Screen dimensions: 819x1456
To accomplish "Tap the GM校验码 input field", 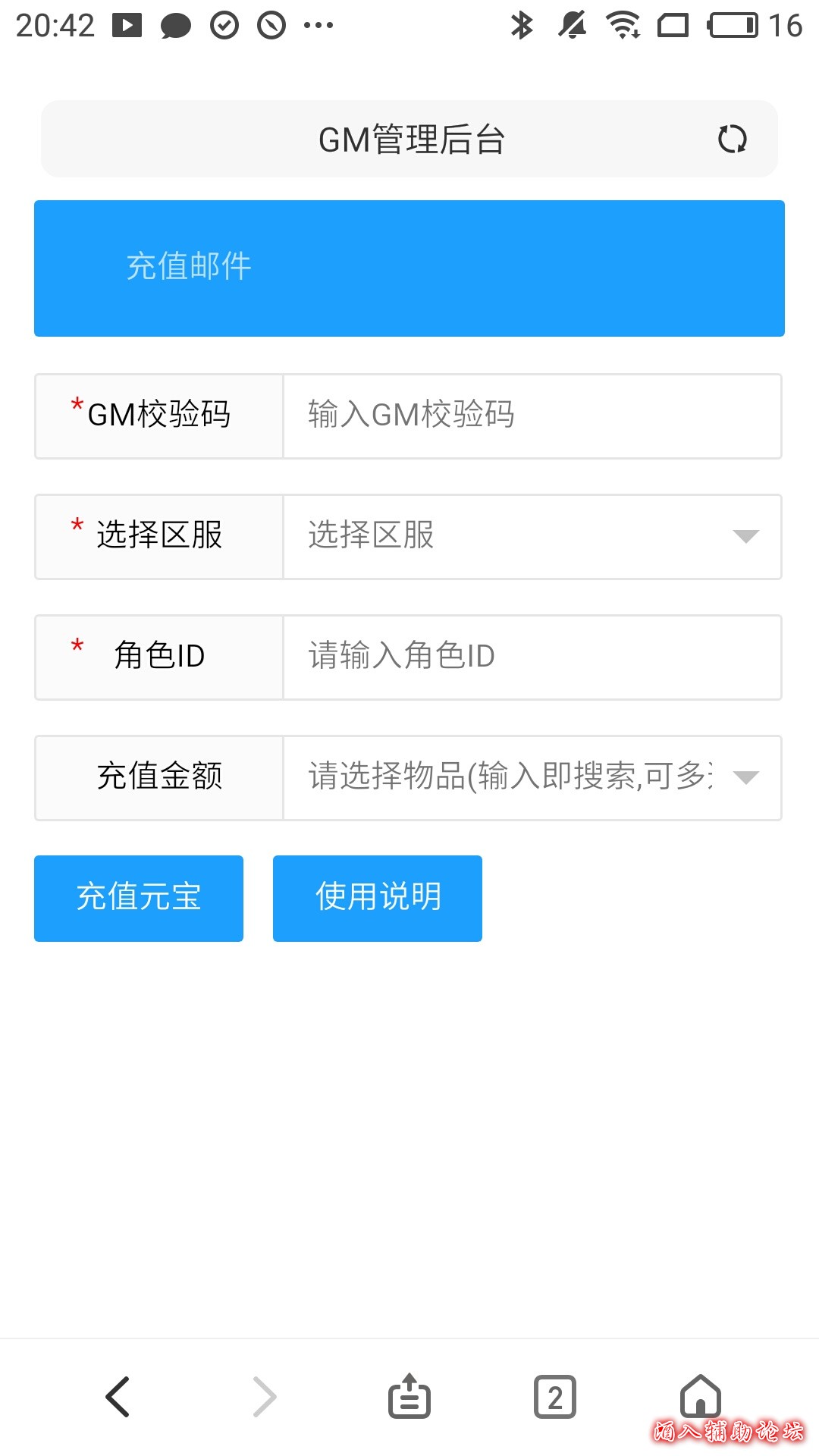I will 531,416.
